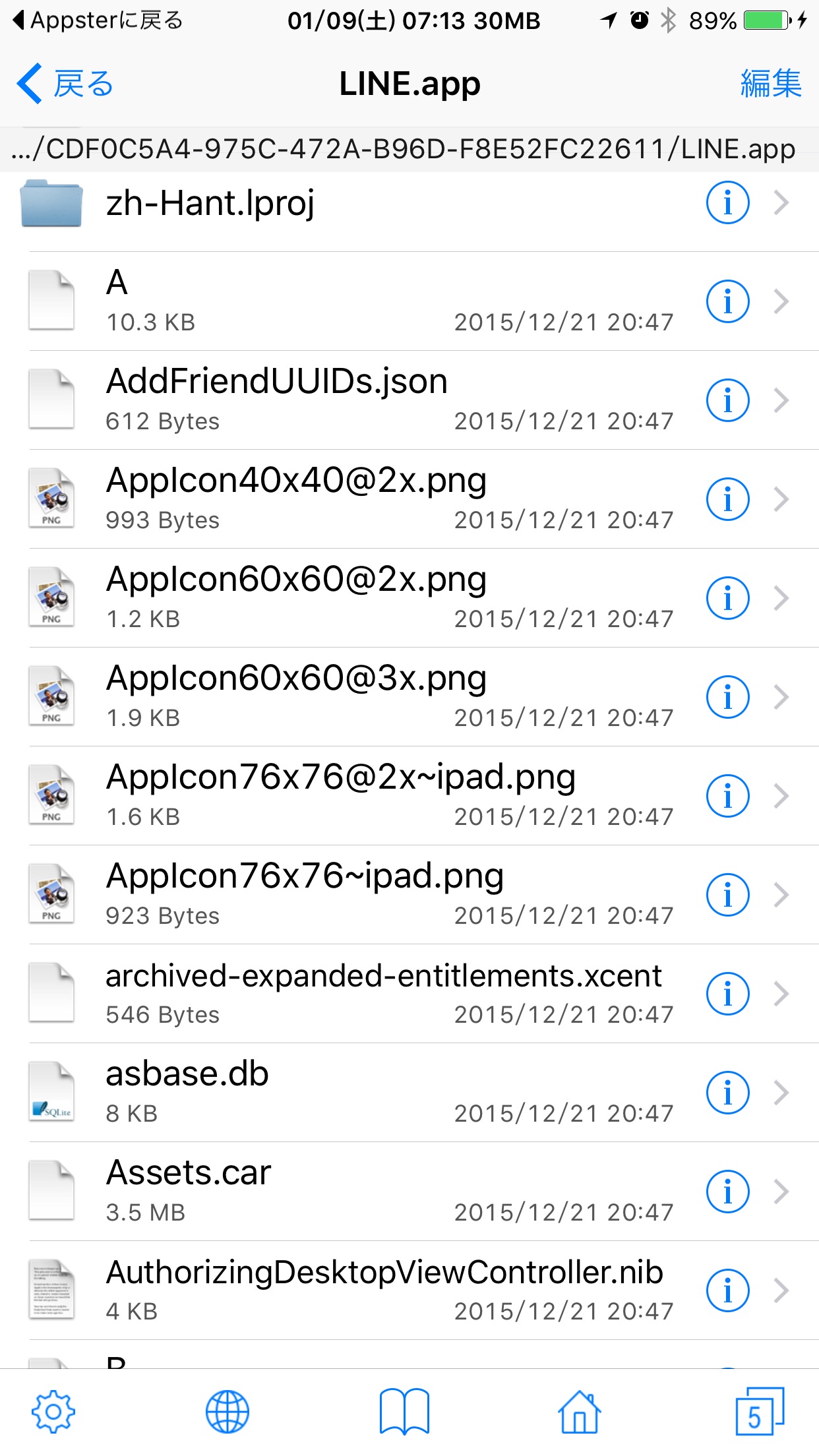
Task: Show info for AppIcon60x60@3x.png
Action: pos(727,697)
